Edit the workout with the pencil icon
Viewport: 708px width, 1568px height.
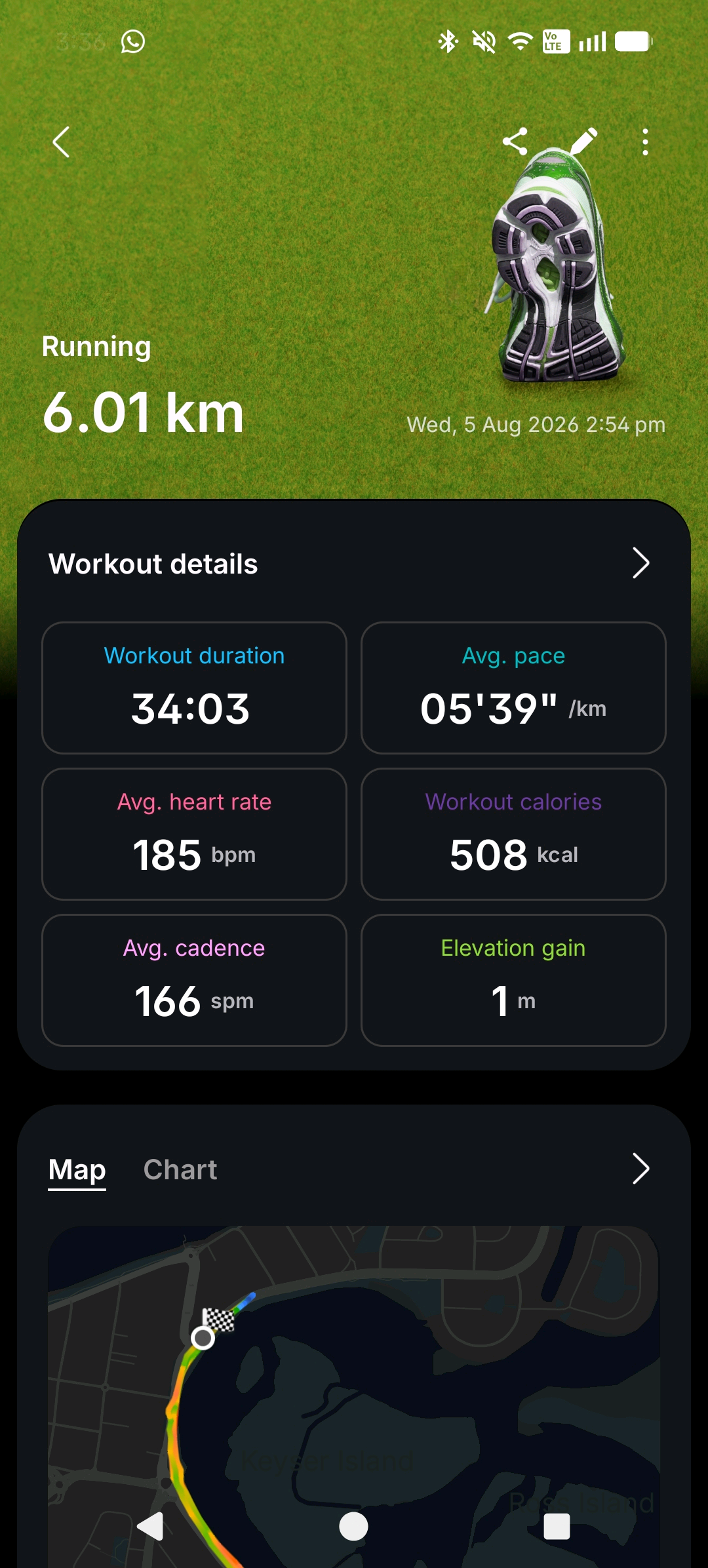coord(583,142)
